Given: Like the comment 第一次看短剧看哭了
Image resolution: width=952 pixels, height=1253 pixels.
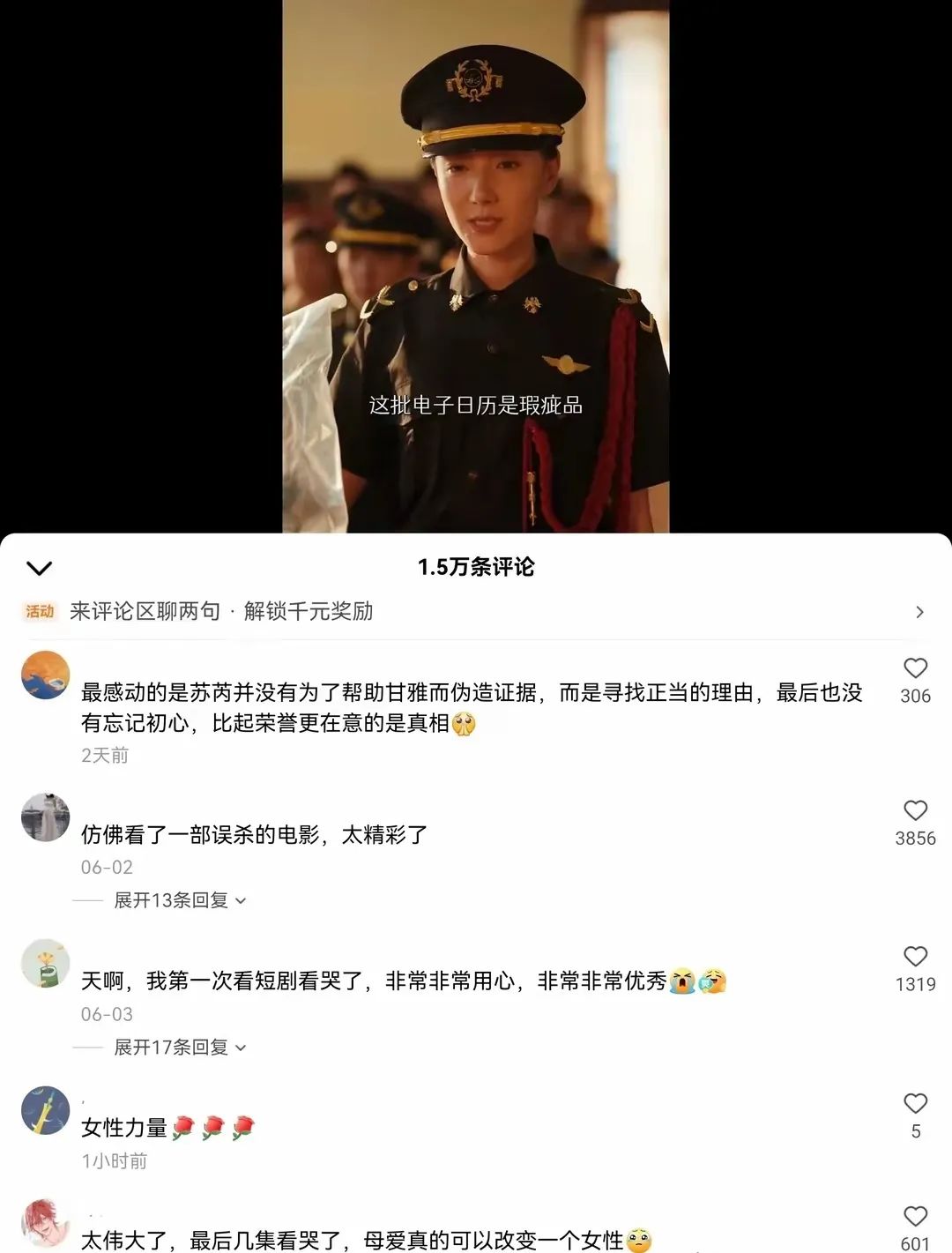Looking at the screenshot, I should point(915,957).
